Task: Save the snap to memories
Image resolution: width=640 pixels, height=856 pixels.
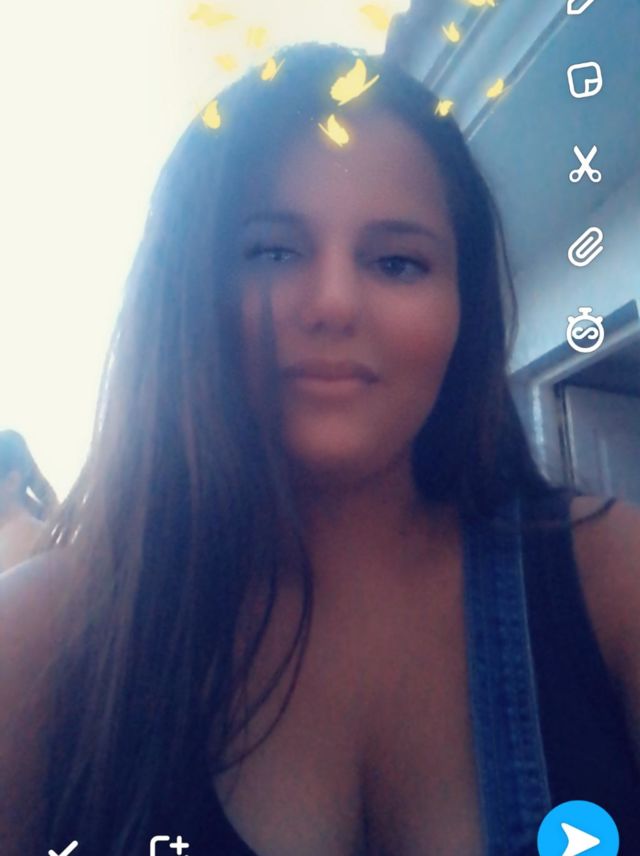Action: coord(63,848)
